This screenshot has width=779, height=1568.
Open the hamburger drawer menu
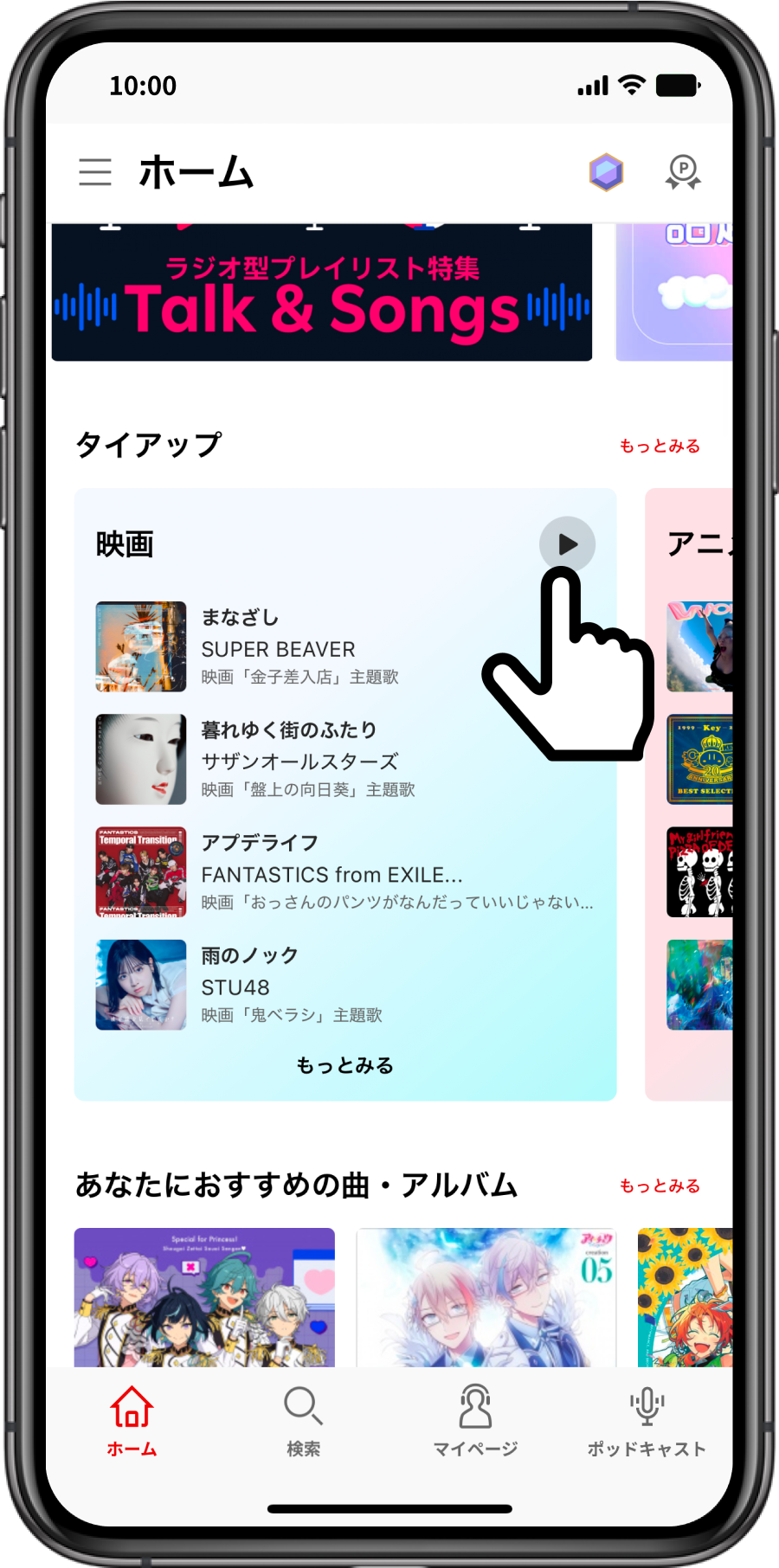click(95, 172)
